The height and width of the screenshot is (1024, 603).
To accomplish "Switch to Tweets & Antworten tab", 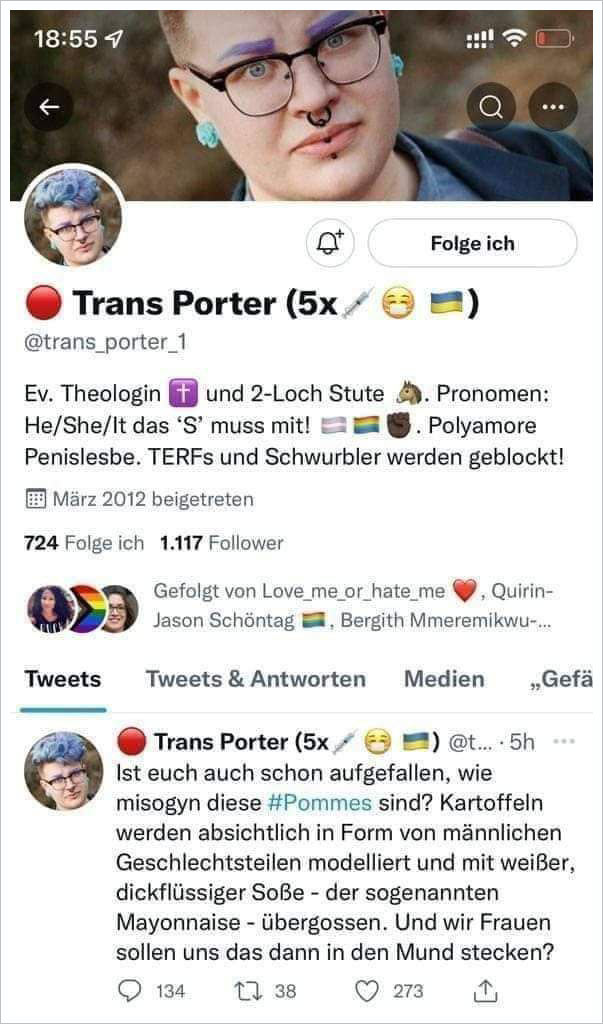I will point(255,679).
